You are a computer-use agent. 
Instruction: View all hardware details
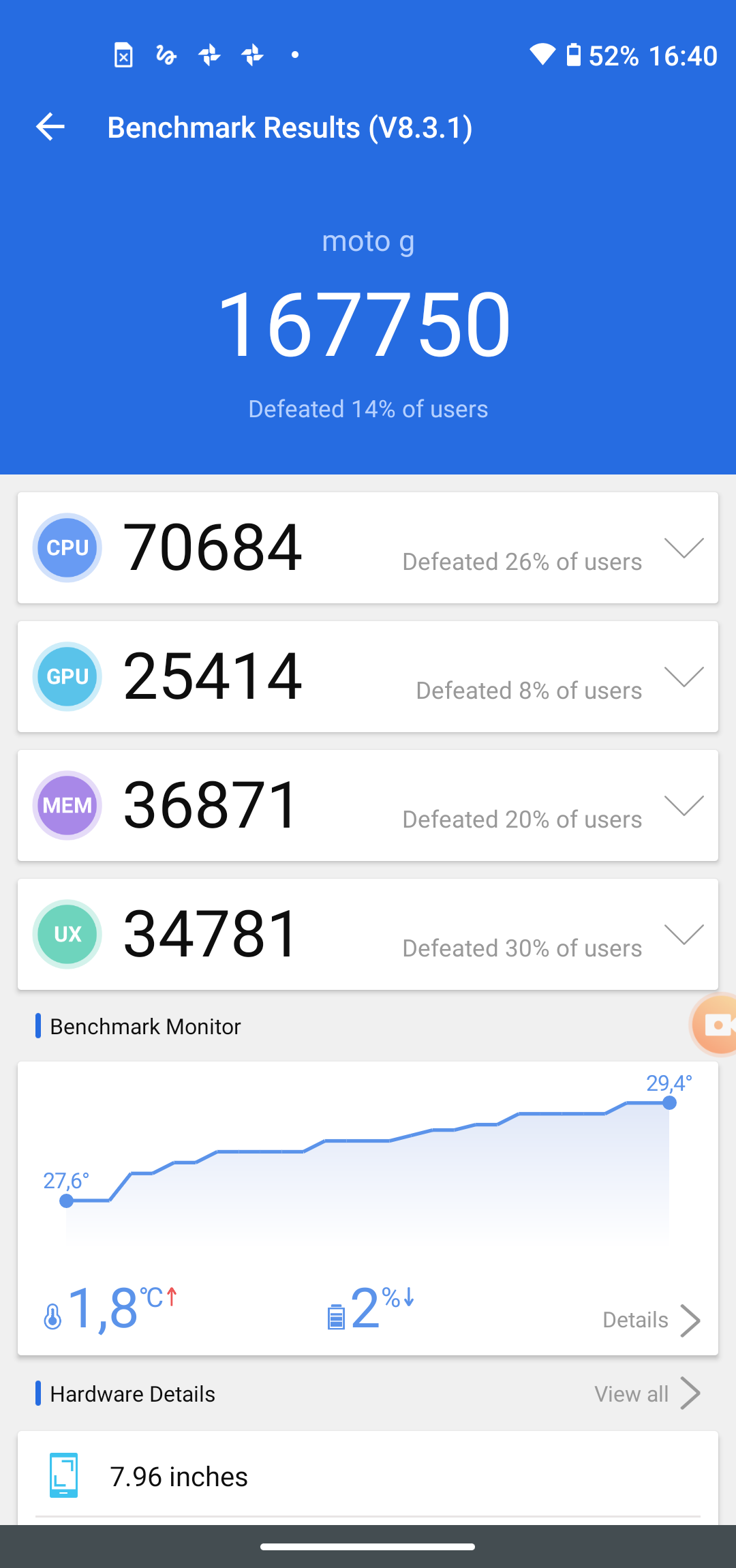click(647, 1394)
